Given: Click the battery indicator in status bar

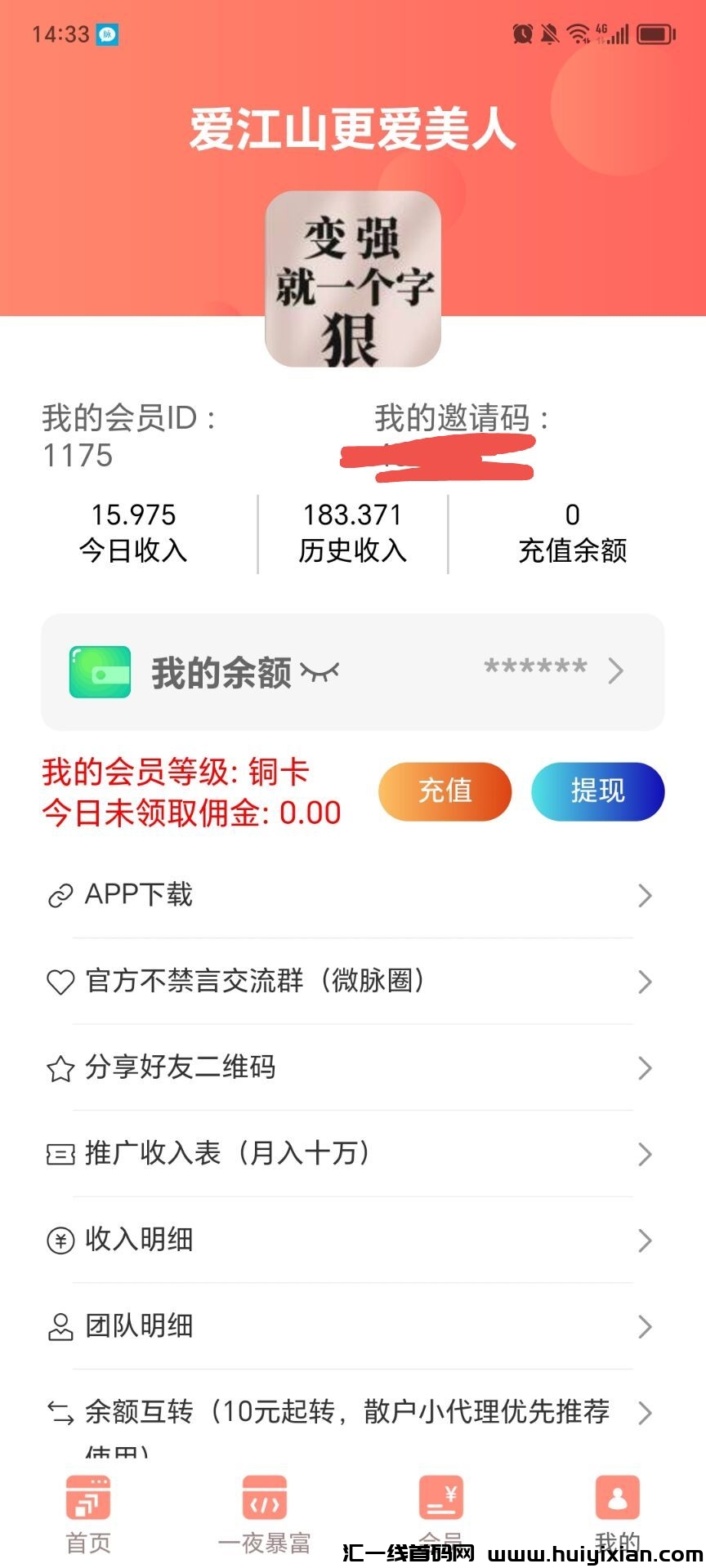Looking at the screenshot, I should (652, 34).
